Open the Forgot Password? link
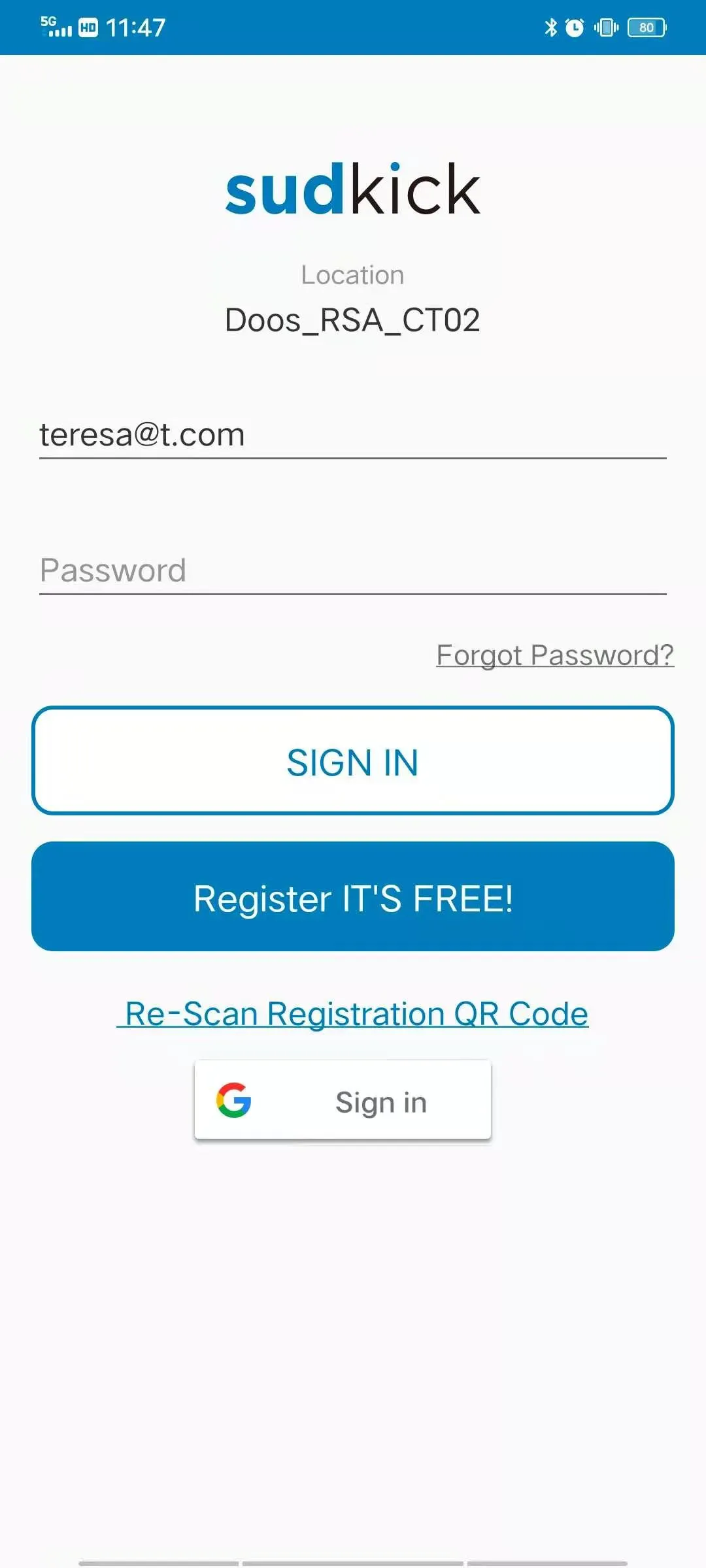 click(554, 655)
